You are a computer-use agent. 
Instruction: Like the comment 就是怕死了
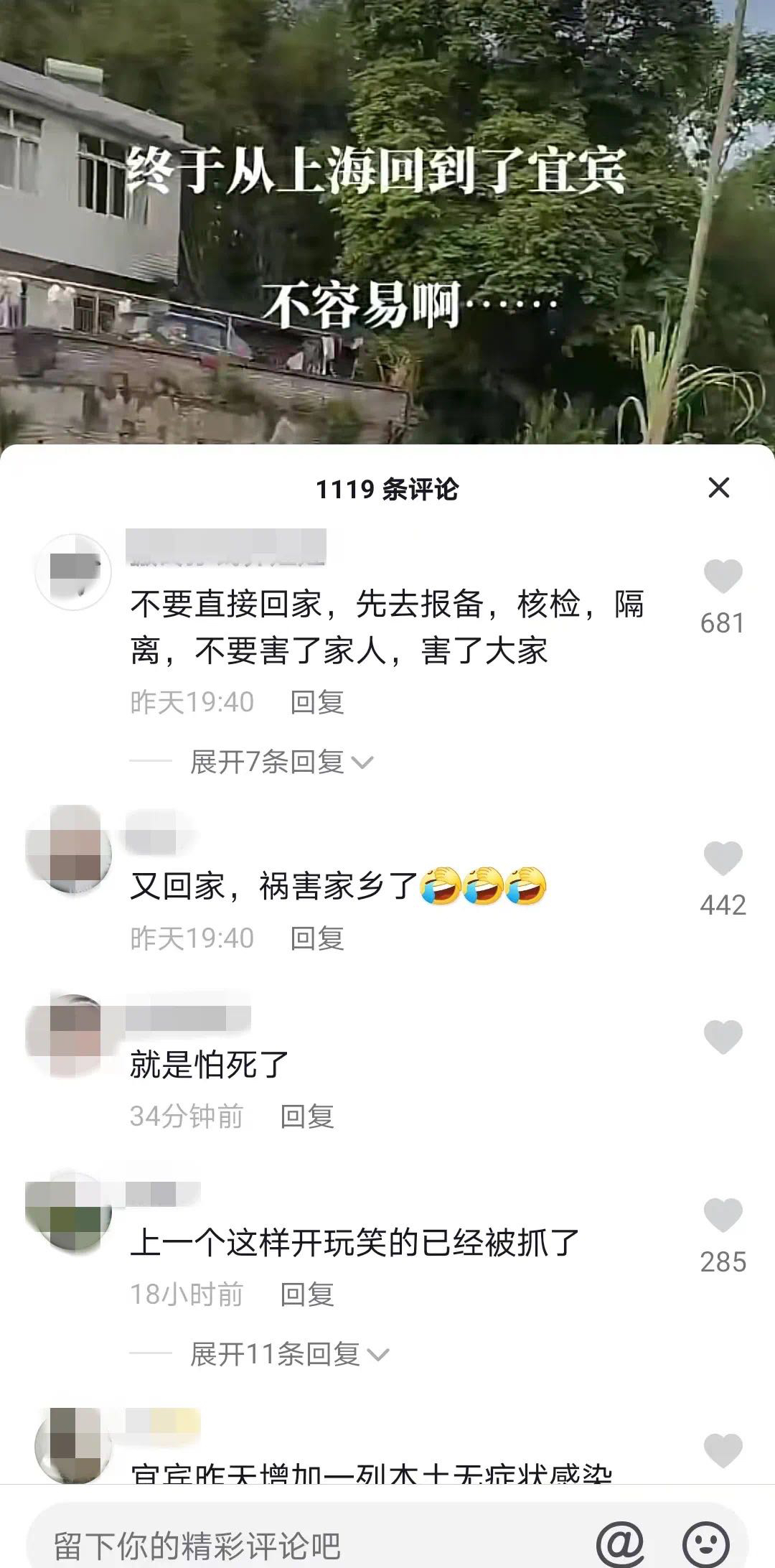723,1037
